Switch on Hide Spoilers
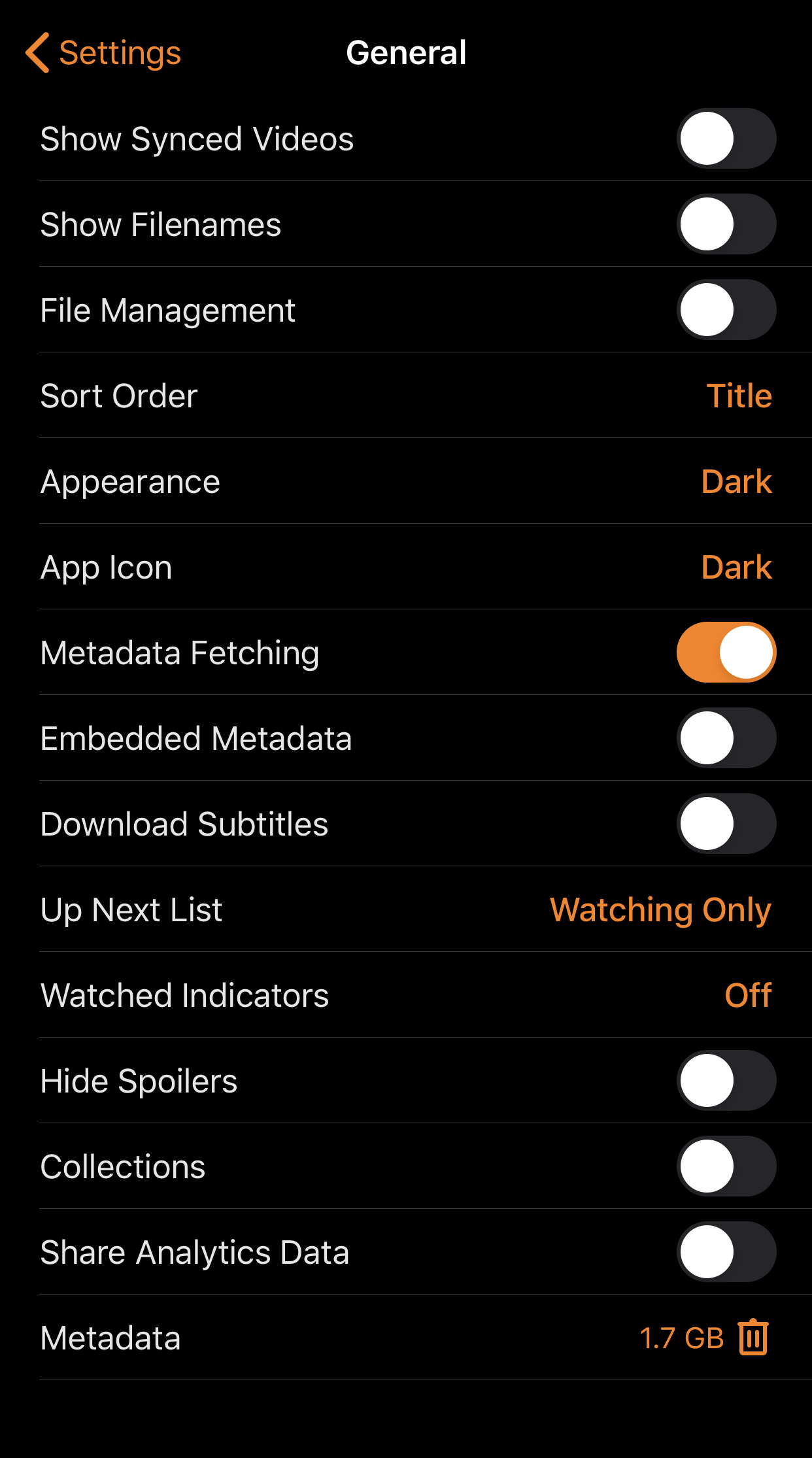The height and width of the screenshot is (1458, 812). coord(726,1081)
